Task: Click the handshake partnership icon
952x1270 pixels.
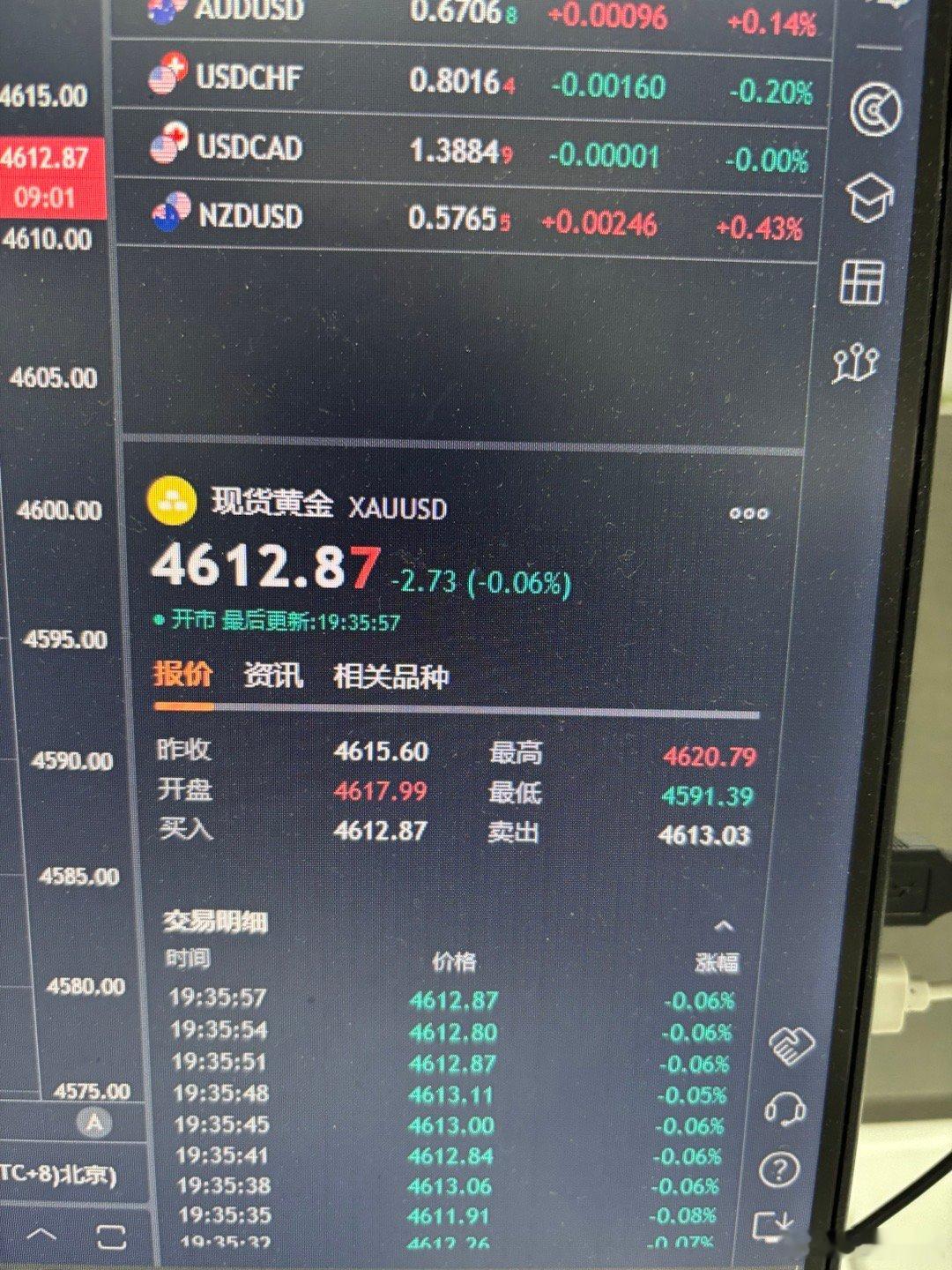Action: click(791, 1044)
